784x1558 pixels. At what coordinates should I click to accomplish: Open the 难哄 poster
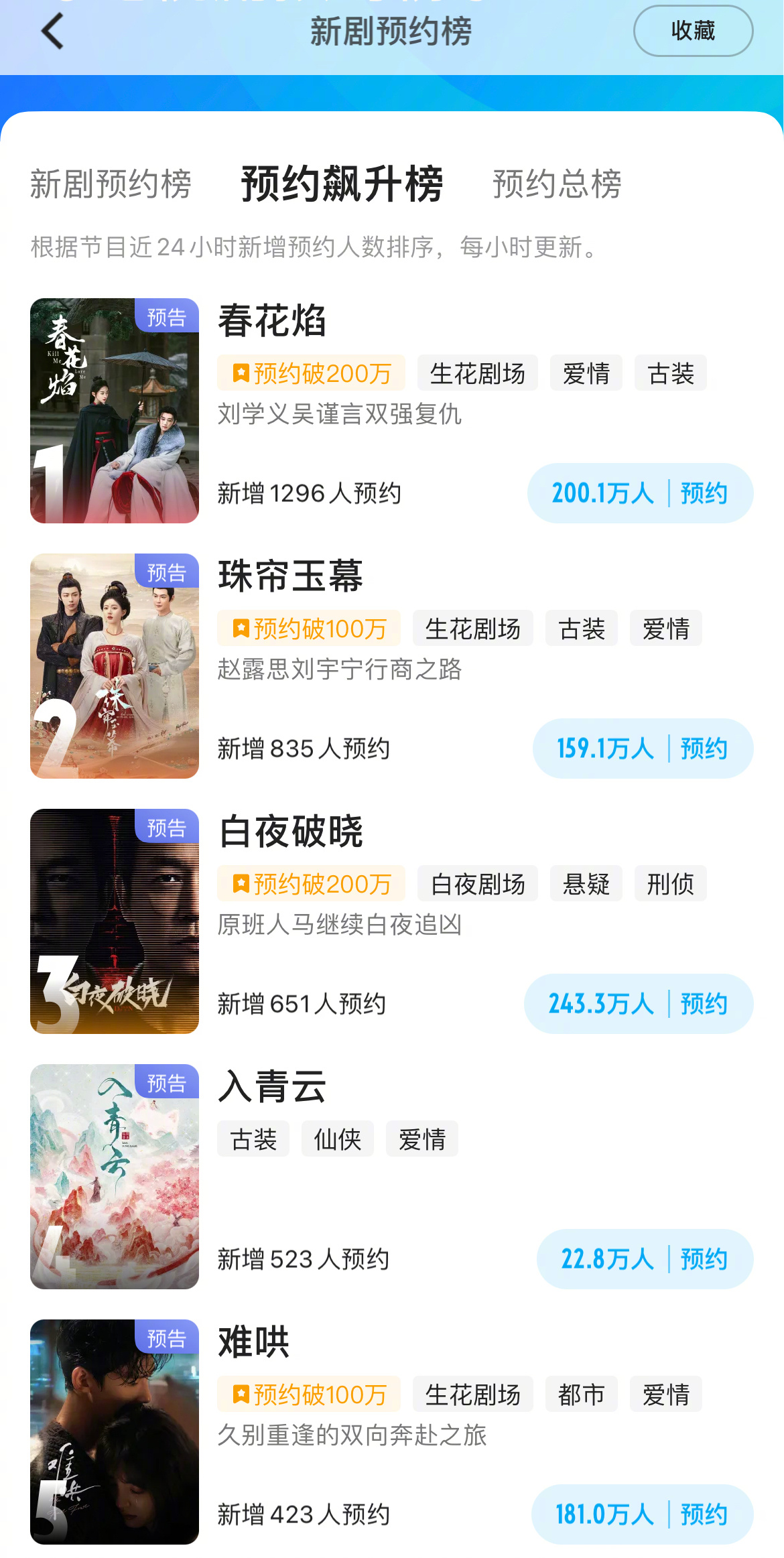coord(115,1432)
